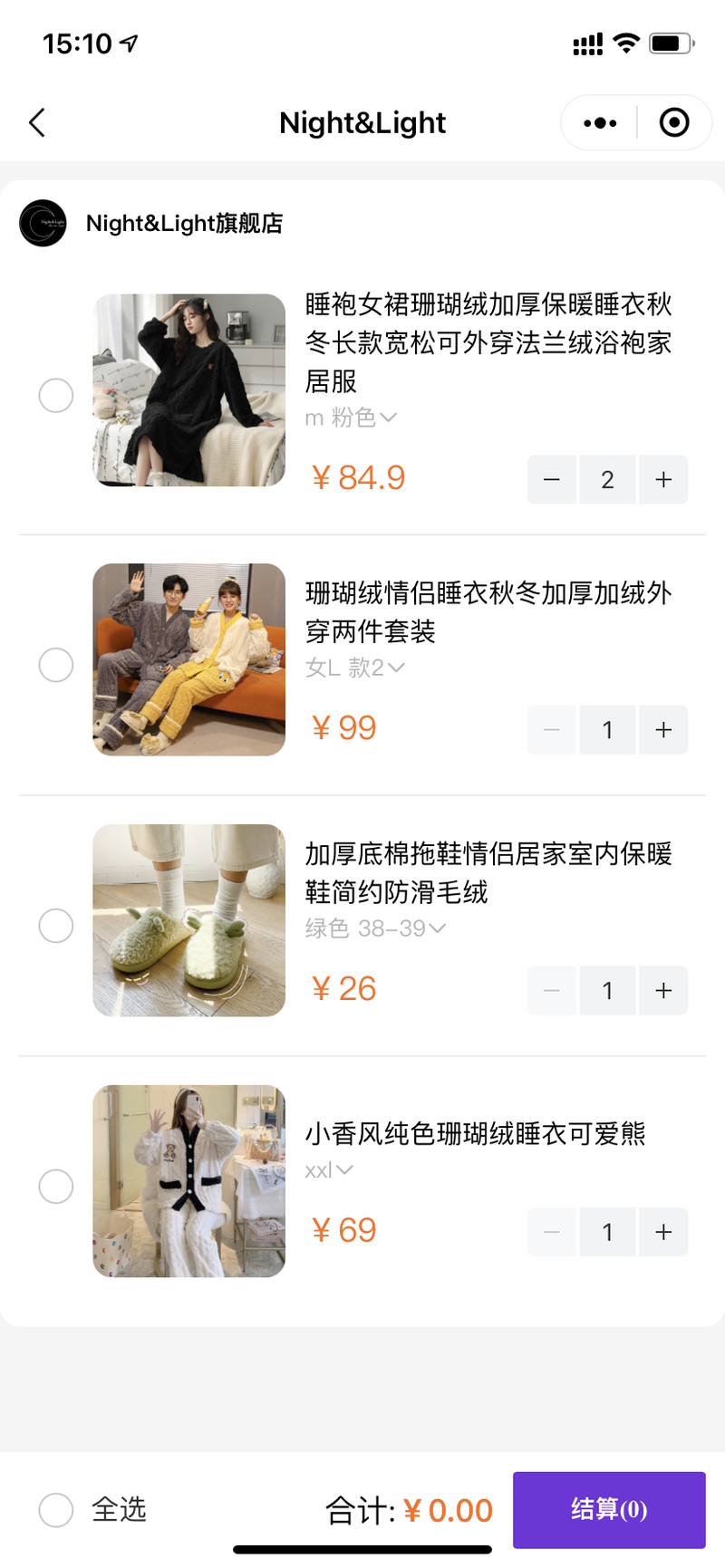Change the m 粉色 size and color option

(x=352, y=418)
